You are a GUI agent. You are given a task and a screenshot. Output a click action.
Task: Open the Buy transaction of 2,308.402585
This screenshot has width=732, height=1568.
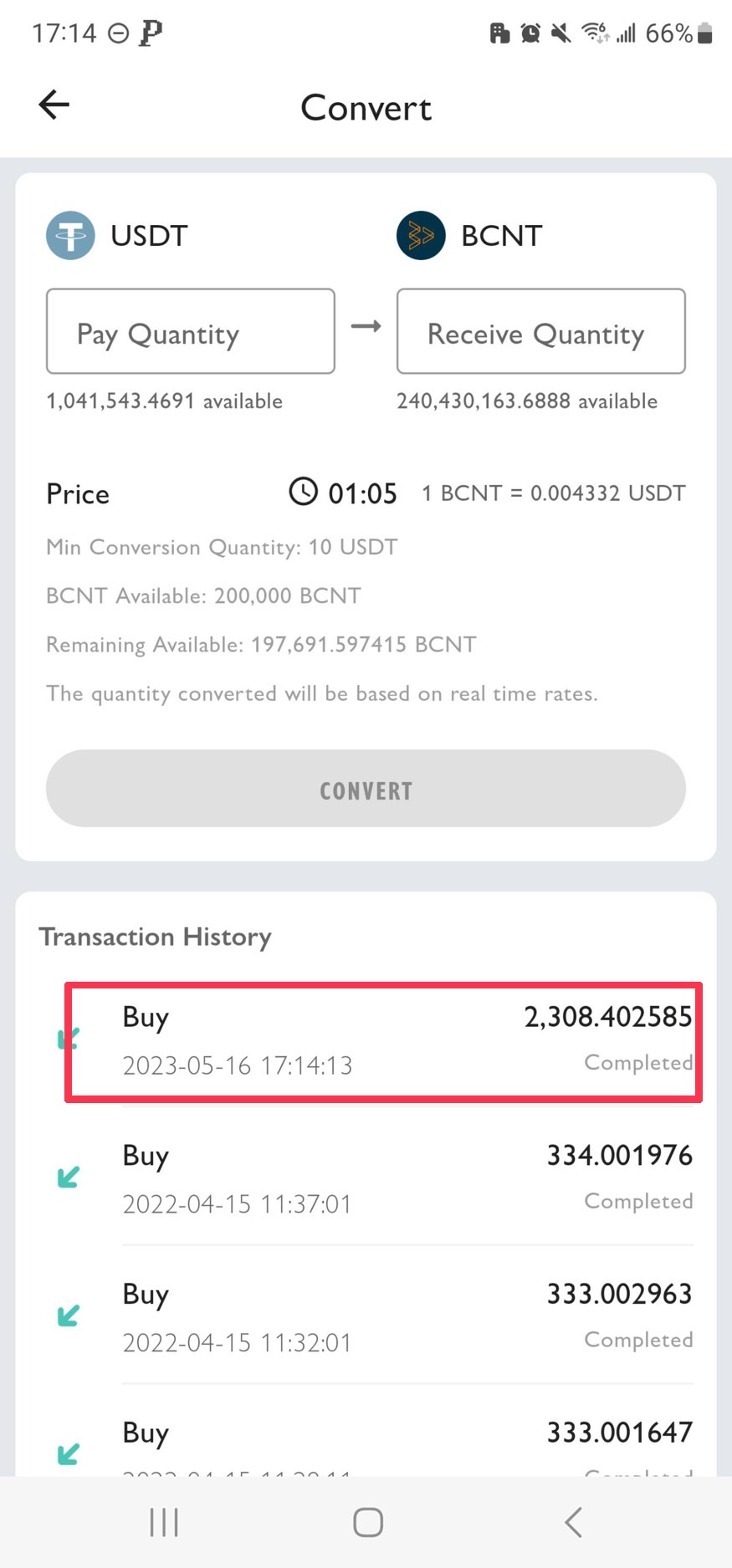383,1042
